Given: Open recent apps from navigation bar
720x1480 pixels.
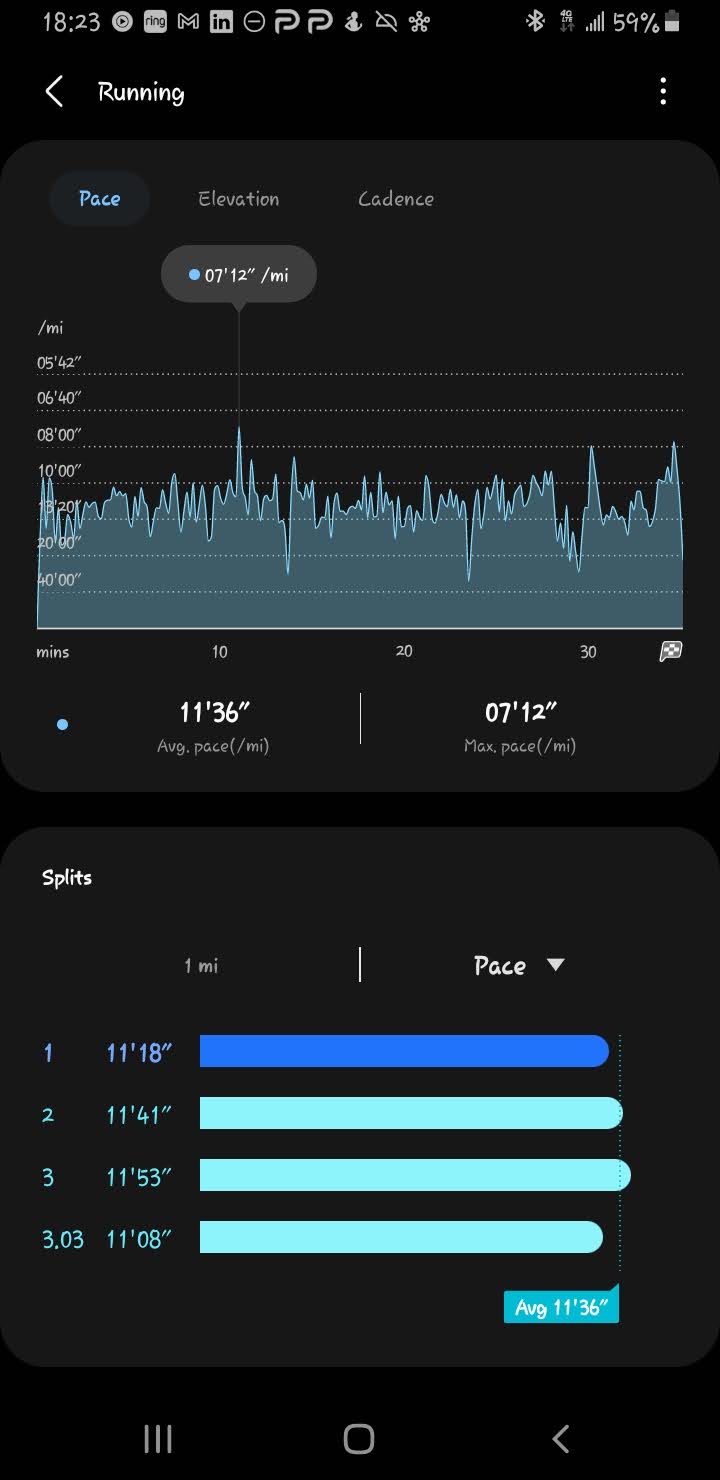Looking at the screenshot, I should point(158,1439).
